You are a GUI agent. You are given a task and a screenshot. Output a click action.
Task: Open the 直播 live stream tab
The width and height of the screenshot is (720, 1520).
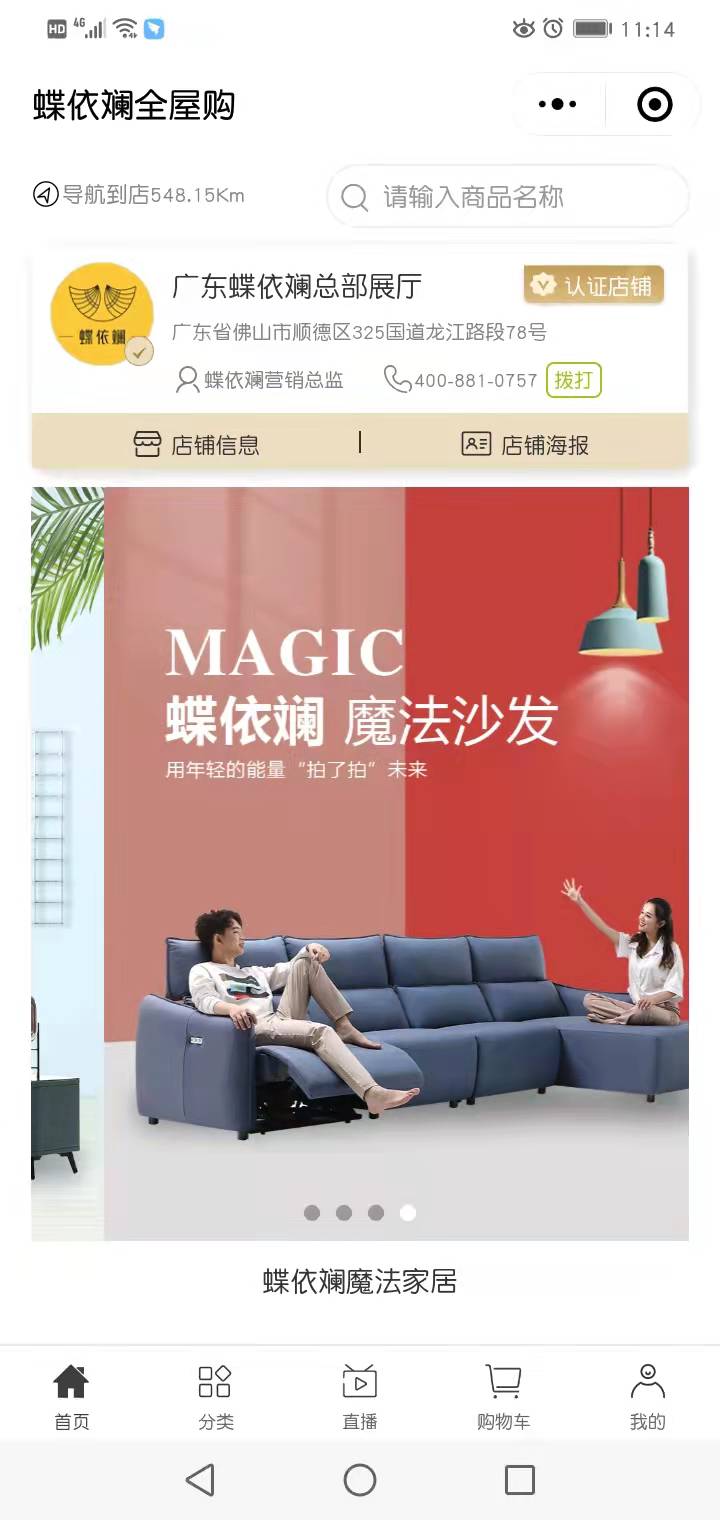pos(359,1396)
